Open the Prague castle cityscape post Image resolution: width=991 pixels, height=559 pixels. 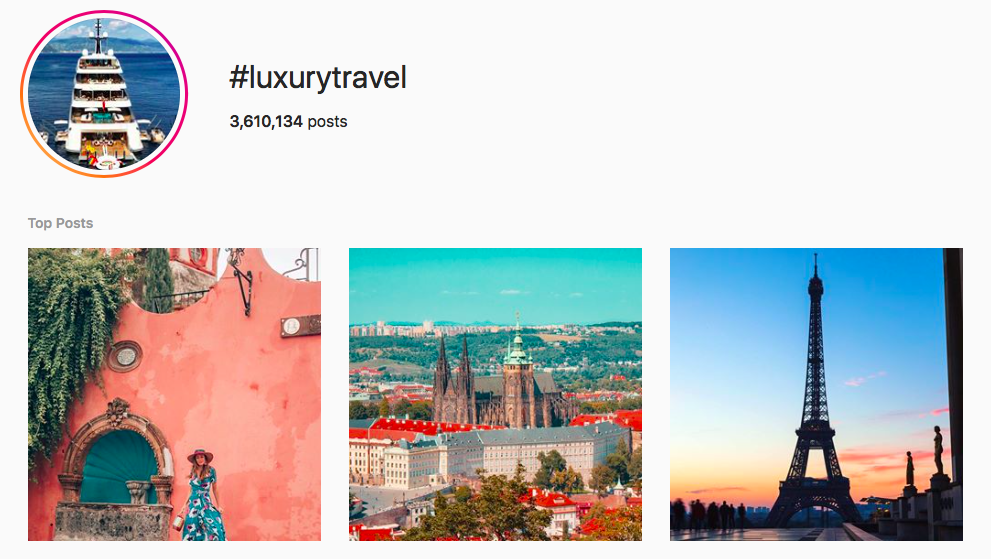[495, 394]
